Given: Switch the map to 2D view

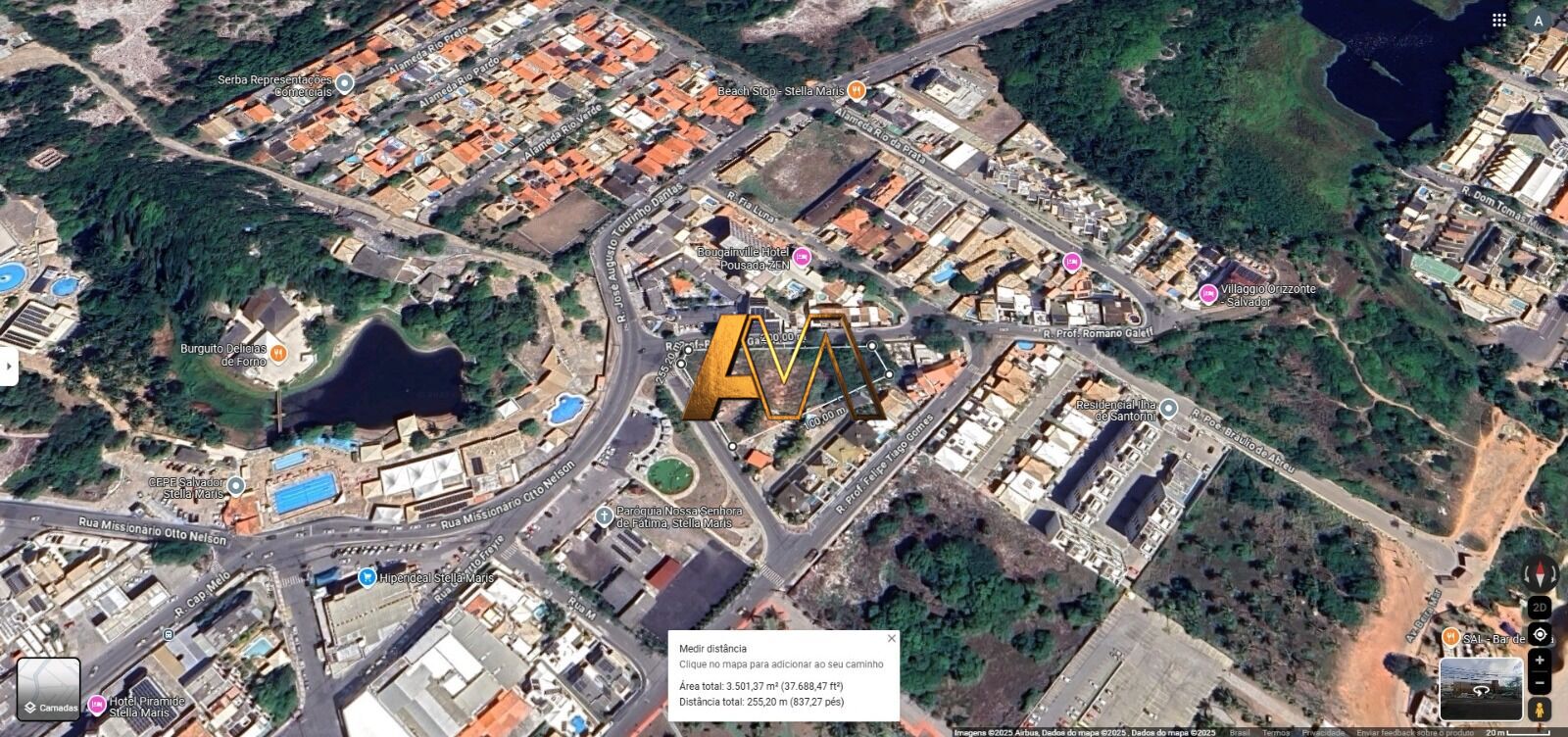Looking at the screenshot, I should pos(1540,607).
